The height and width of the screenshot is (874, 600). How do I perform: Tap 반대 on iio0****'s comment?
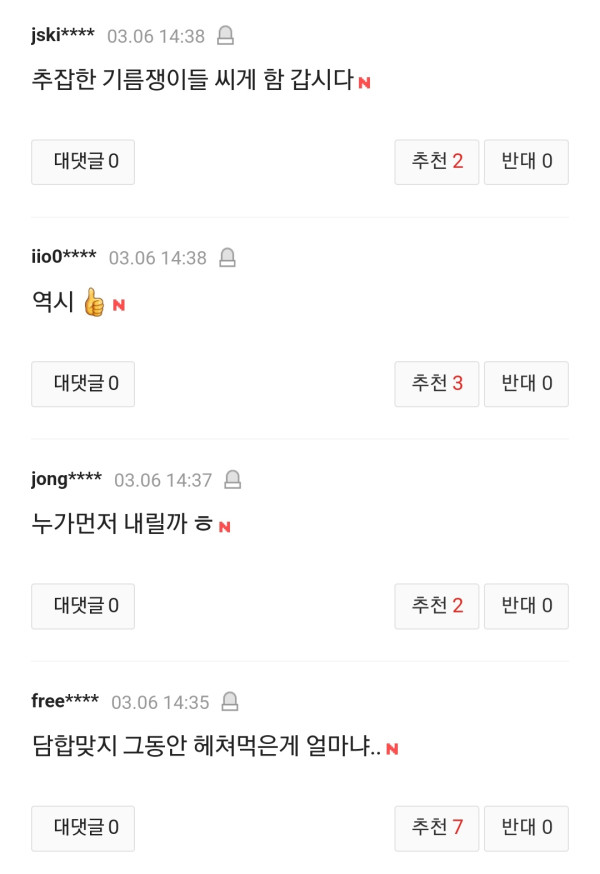pos(526,384)
